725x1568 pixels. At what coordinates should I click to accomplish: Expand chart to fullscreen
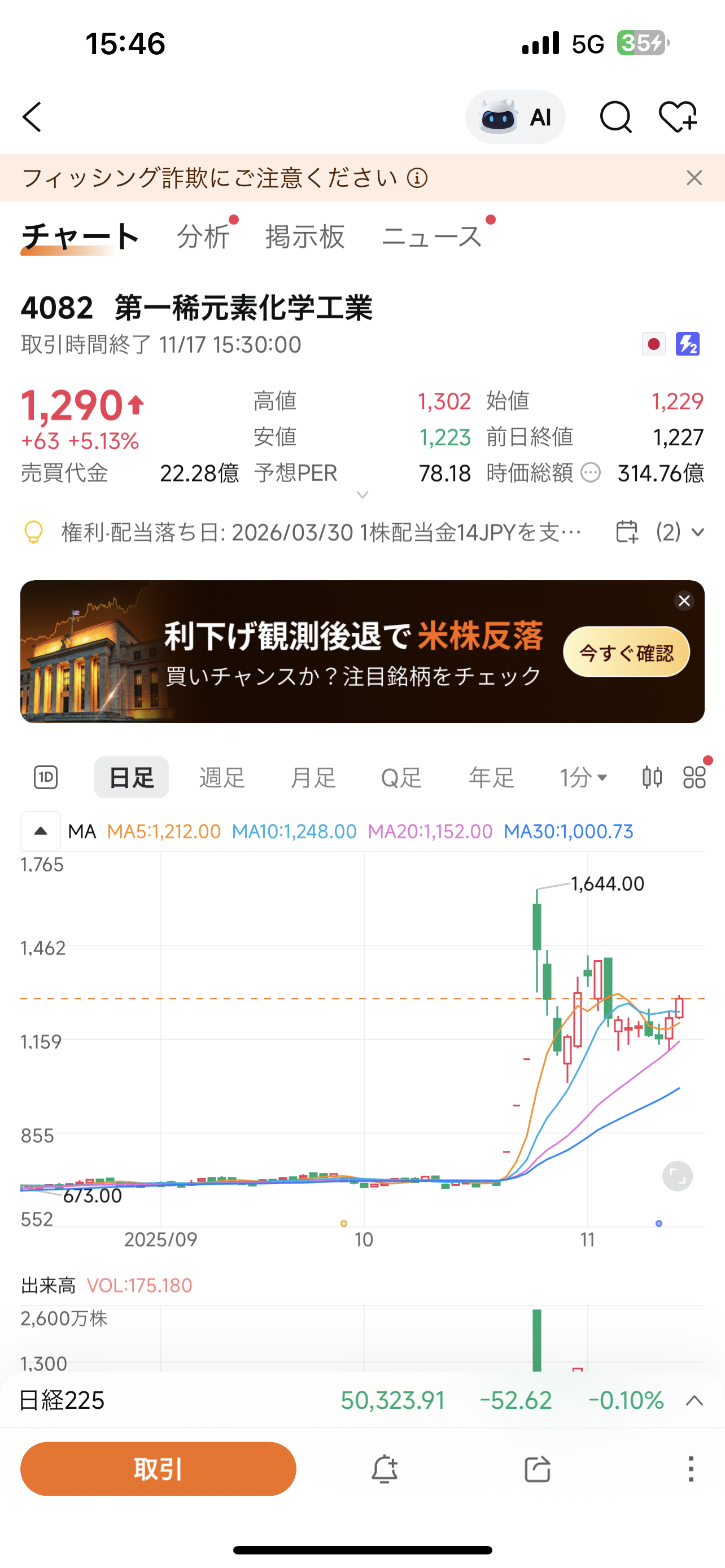coord(677,1176)
